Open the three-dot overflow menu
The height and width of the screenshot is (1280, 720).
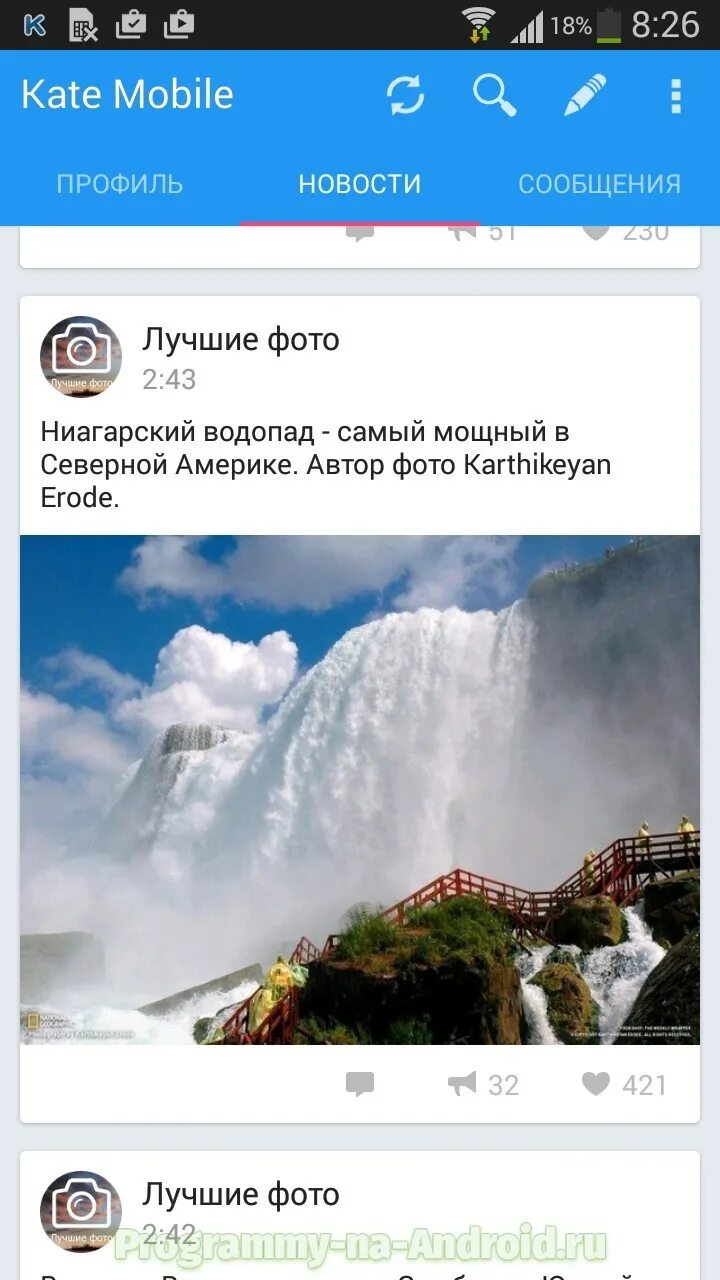[x=676, y=96]
